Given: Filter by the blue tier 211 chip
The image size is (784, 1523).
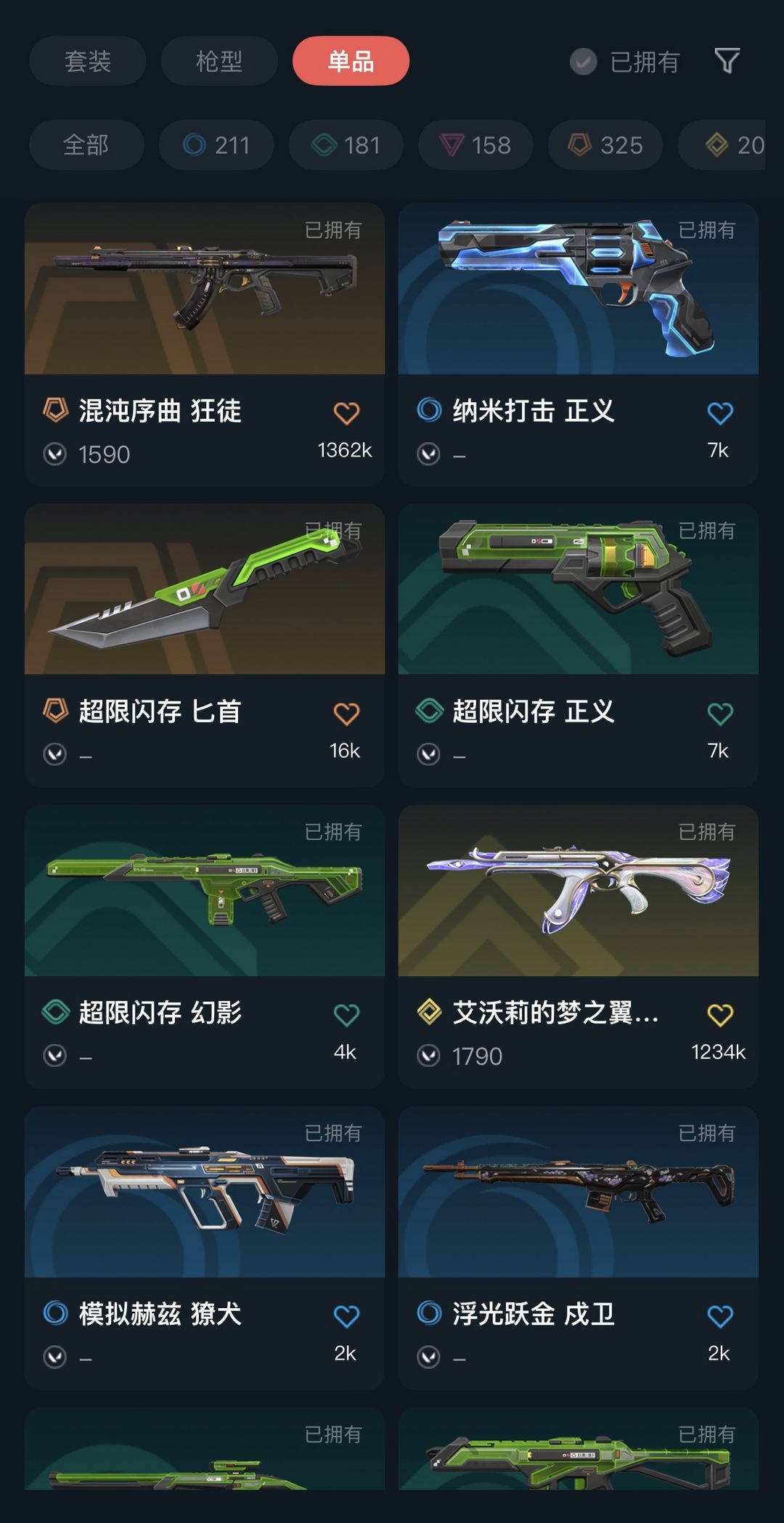Looking at the screenshot, I should [216, 145].
